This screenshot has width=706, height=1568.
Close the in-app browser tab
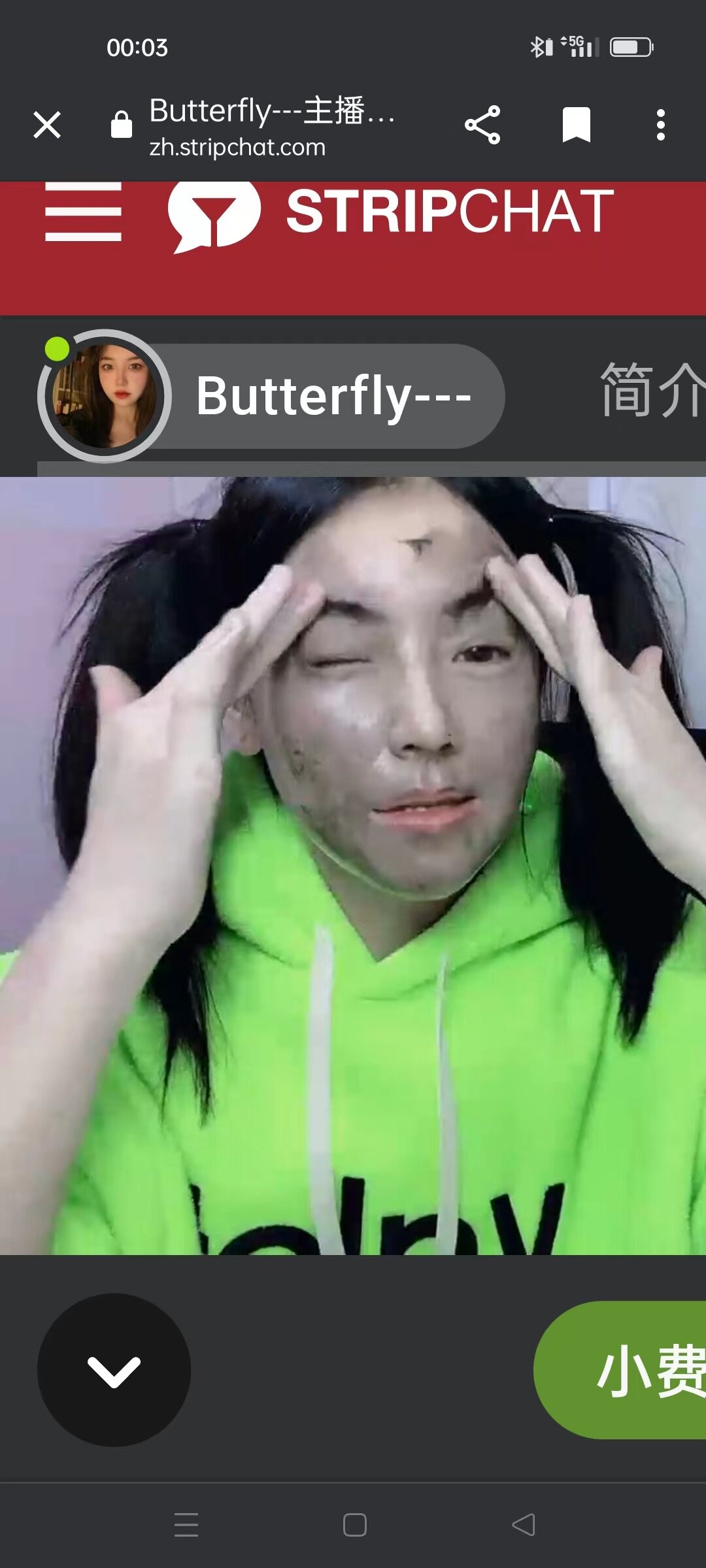[x=47, y=125]
